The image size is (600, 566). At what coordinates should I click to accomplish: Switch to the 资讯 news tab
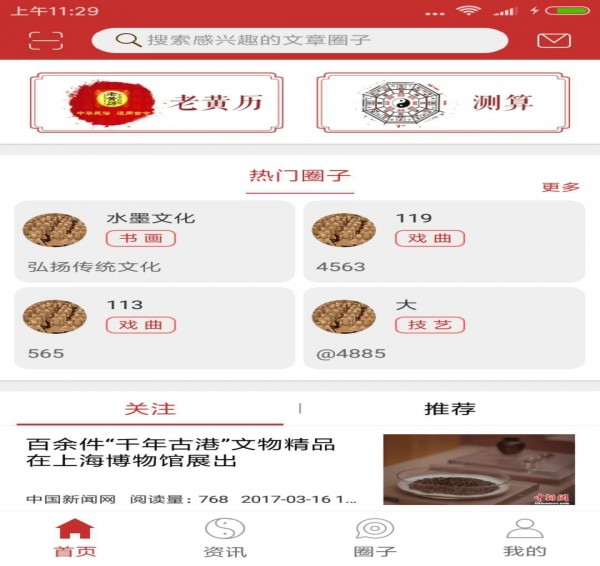(x=225, y=538)
